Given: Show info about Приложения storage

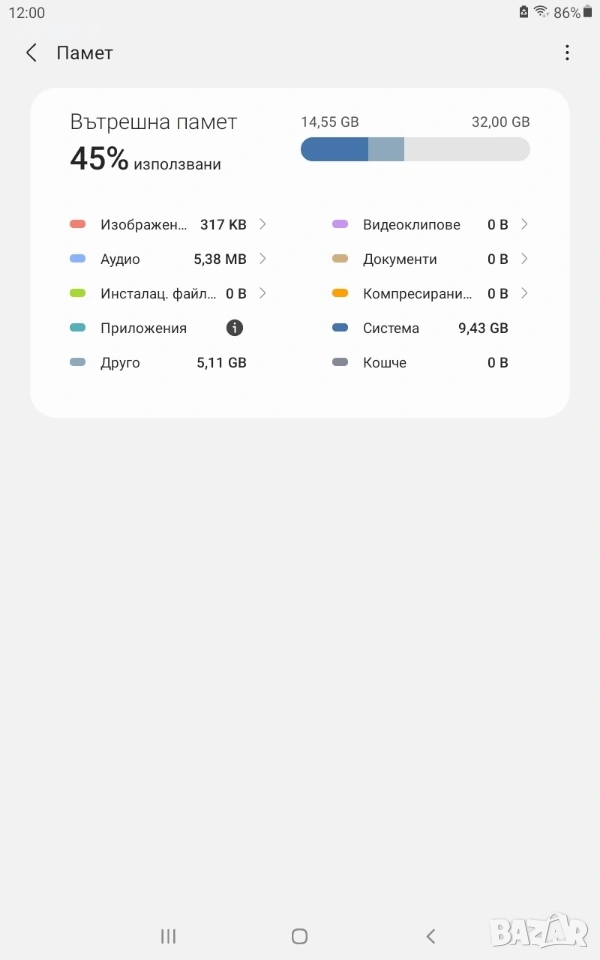Looking at the screenshot, I should (x=235, y=328).
